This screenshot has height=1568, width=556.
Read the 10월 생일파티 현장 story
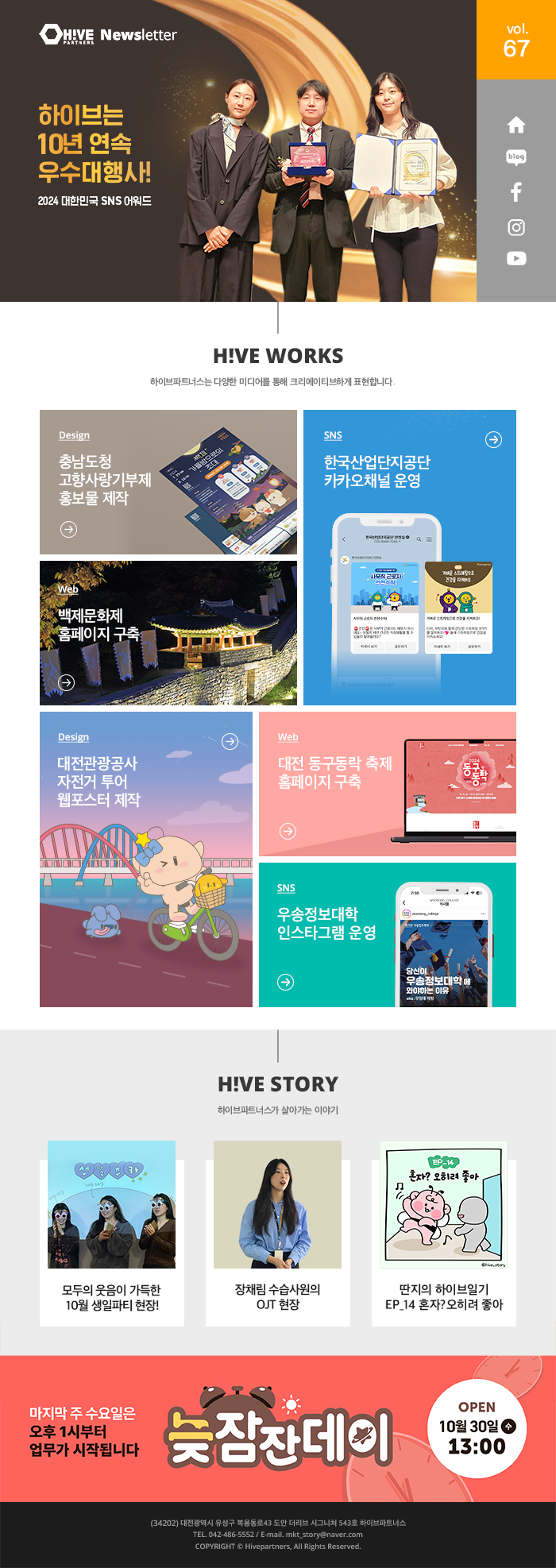click(x=112, y=1233)
